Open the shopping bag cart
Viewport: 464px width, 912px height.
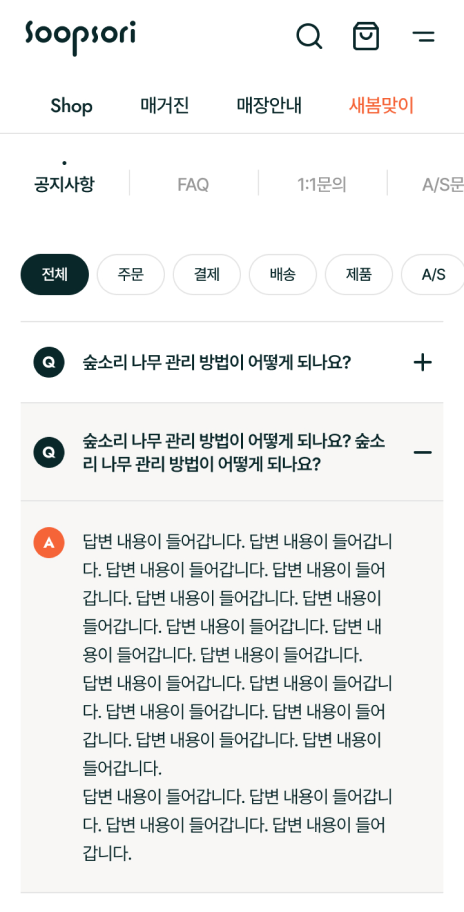pyautogui.click(x=366, y=36)
